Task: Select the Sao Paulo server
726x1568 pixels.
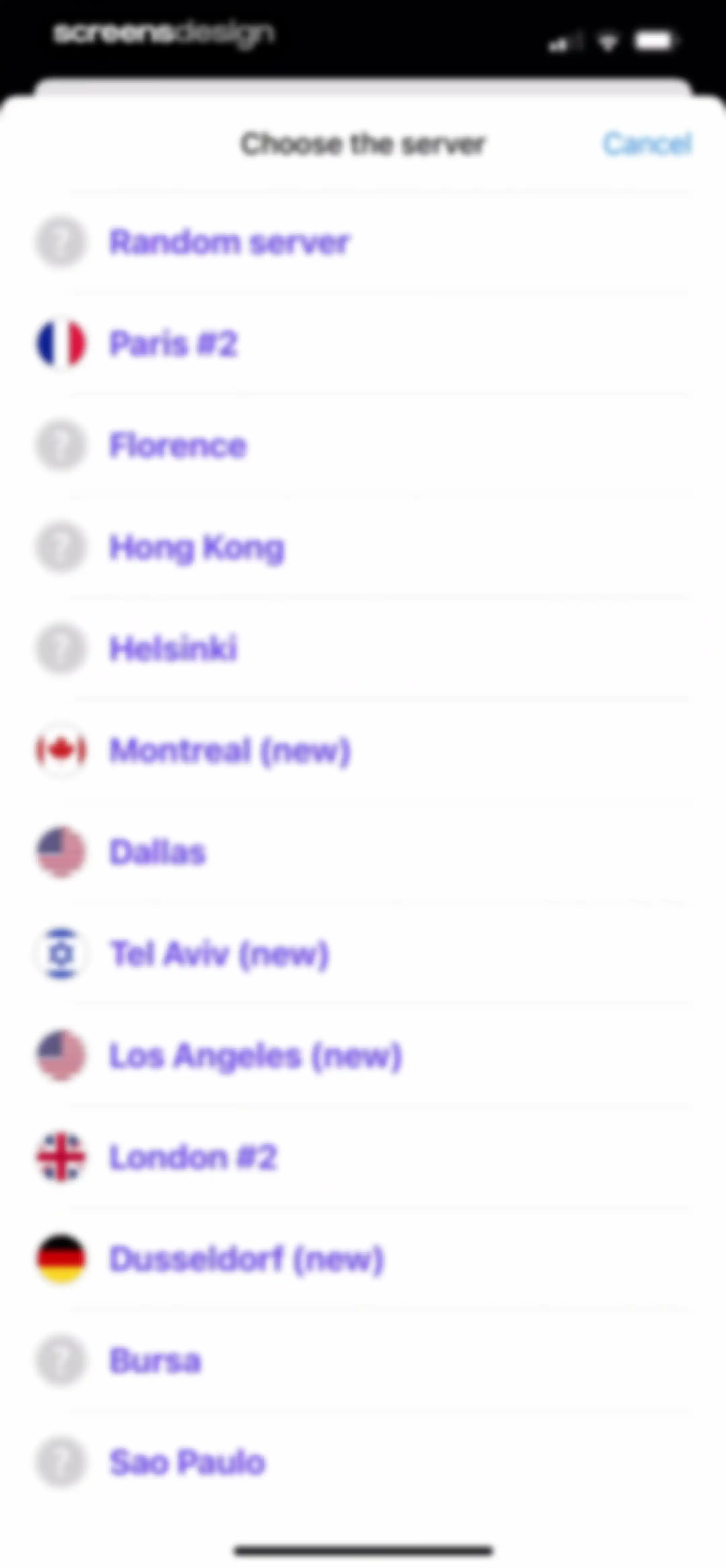Action: [363, 1462]
